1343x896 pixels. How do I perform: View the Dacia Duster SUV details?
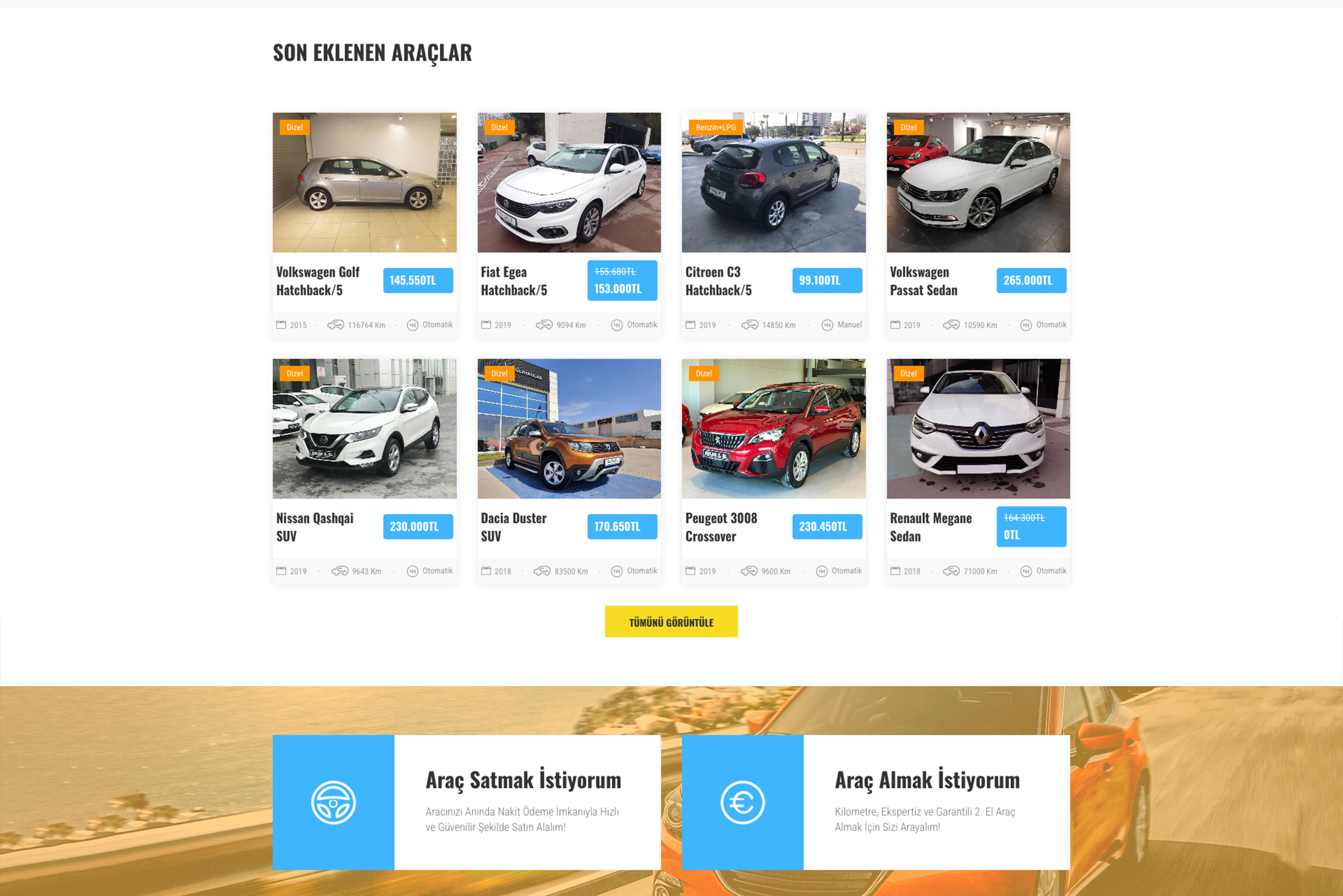pos(568,428)
